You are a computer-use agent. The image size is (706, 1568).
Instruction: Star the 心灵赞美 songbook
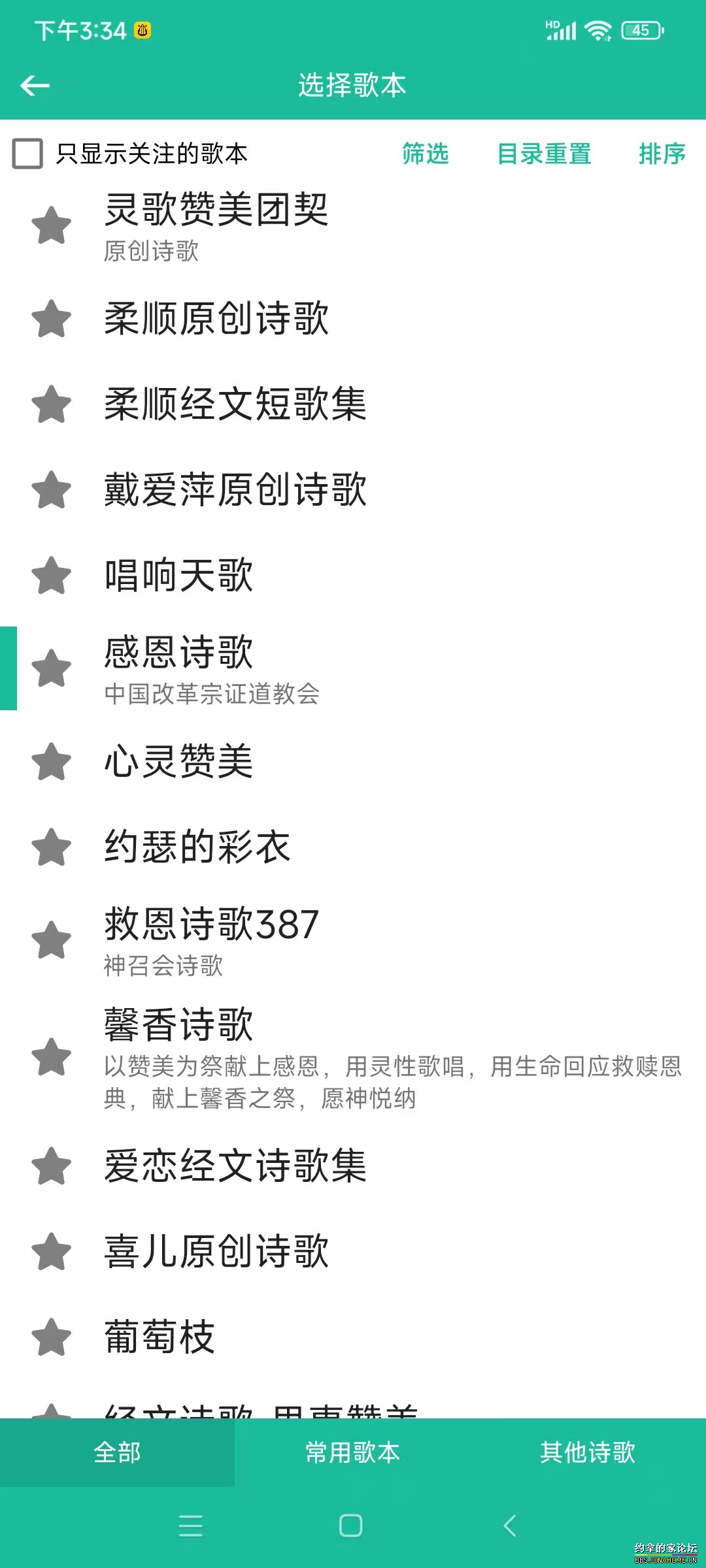(x=52, y=762)
